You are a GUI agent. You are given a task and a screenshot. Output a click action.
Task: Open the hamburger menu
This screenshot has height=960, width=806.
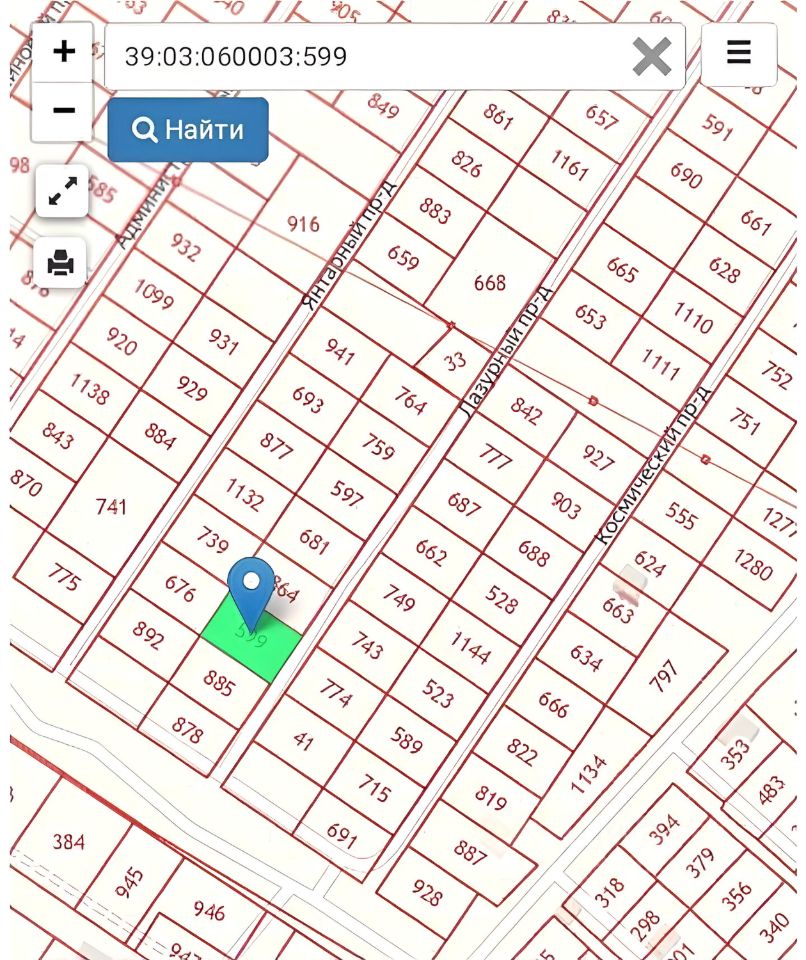coord(739,53)
